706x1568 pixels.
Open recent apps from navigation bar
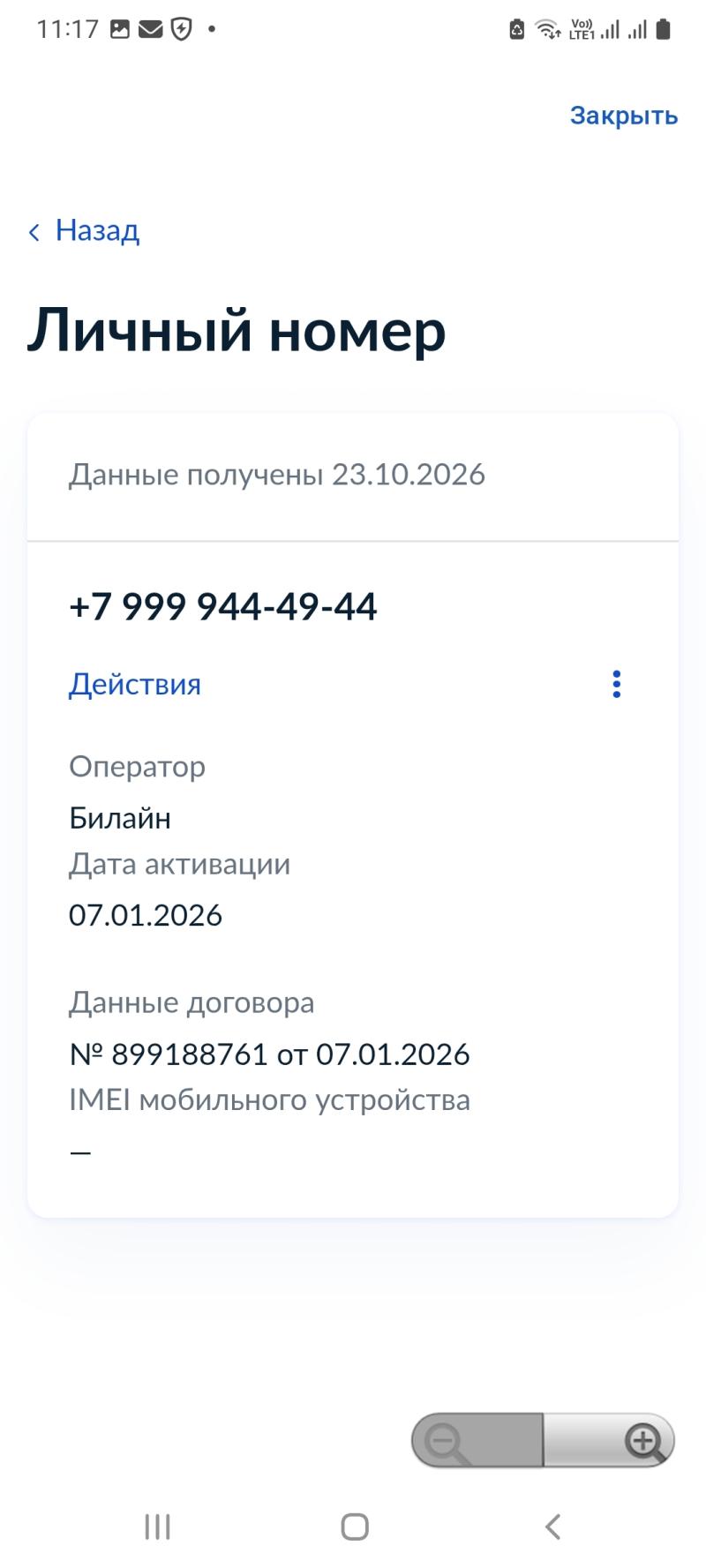pyautogui.click(x=157, y=1527)
